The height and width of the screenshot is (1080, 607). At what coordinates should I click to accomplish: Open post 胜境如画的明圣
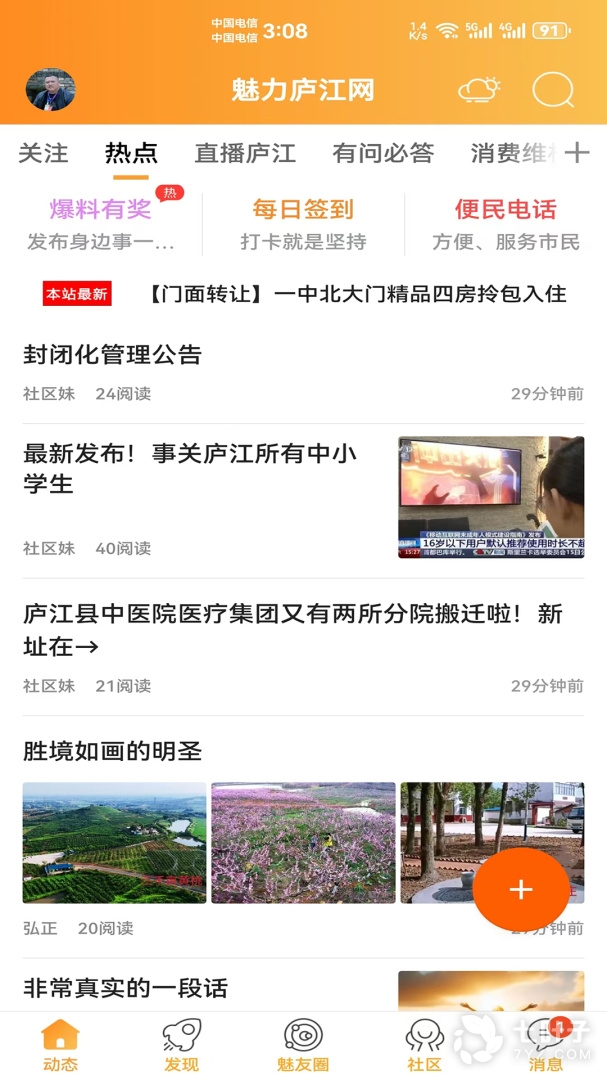[112, 751]
